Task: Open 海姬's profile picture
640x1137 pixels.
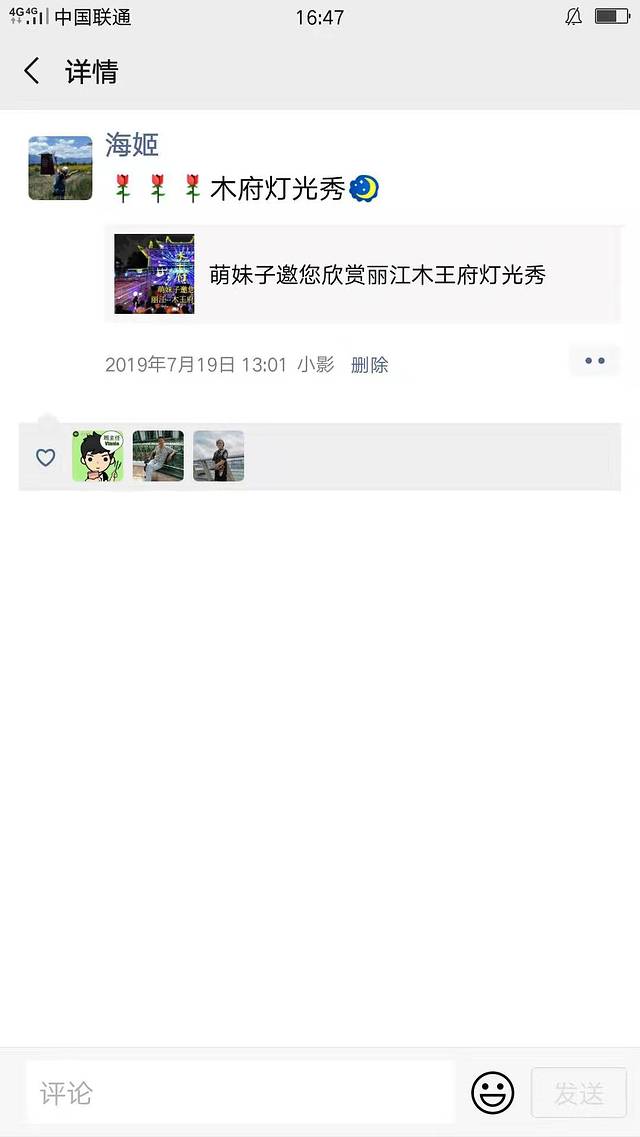Action: click(x=60, y=168)
